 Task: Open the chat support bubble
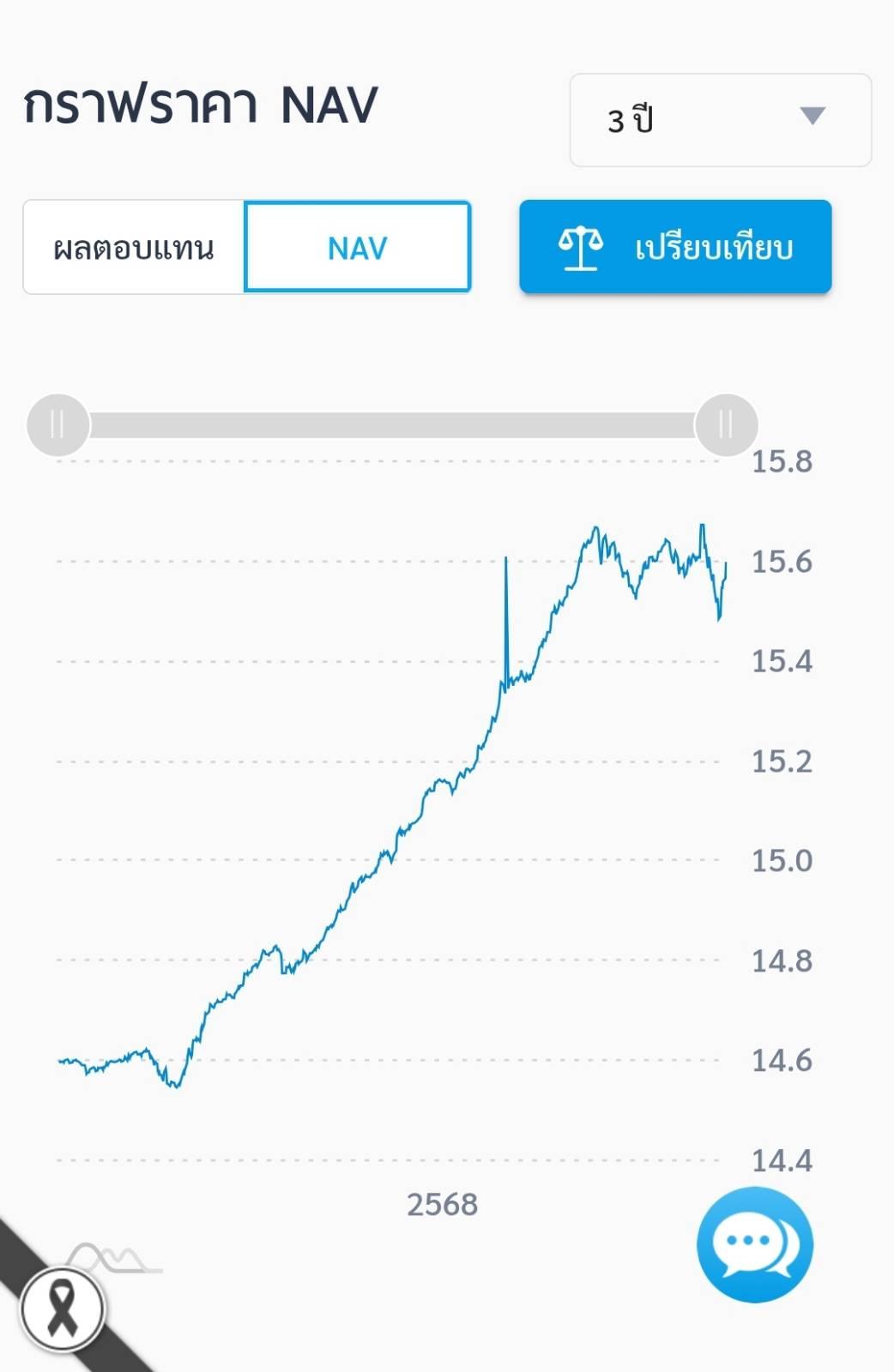(754, 1244)
